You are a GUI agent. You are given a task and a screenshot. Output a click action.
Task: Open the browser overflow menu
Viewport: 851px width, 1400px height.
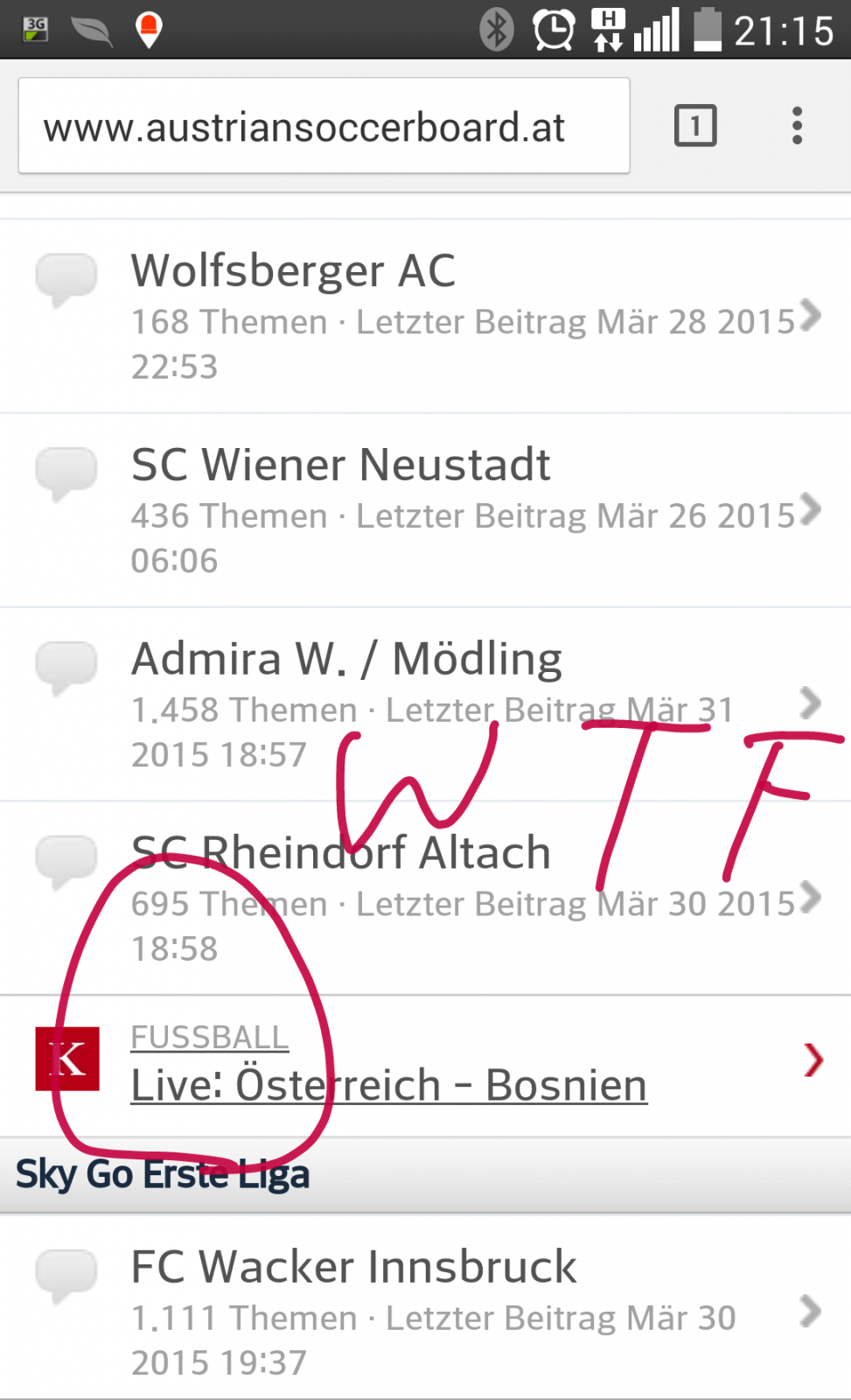point(797,126)
